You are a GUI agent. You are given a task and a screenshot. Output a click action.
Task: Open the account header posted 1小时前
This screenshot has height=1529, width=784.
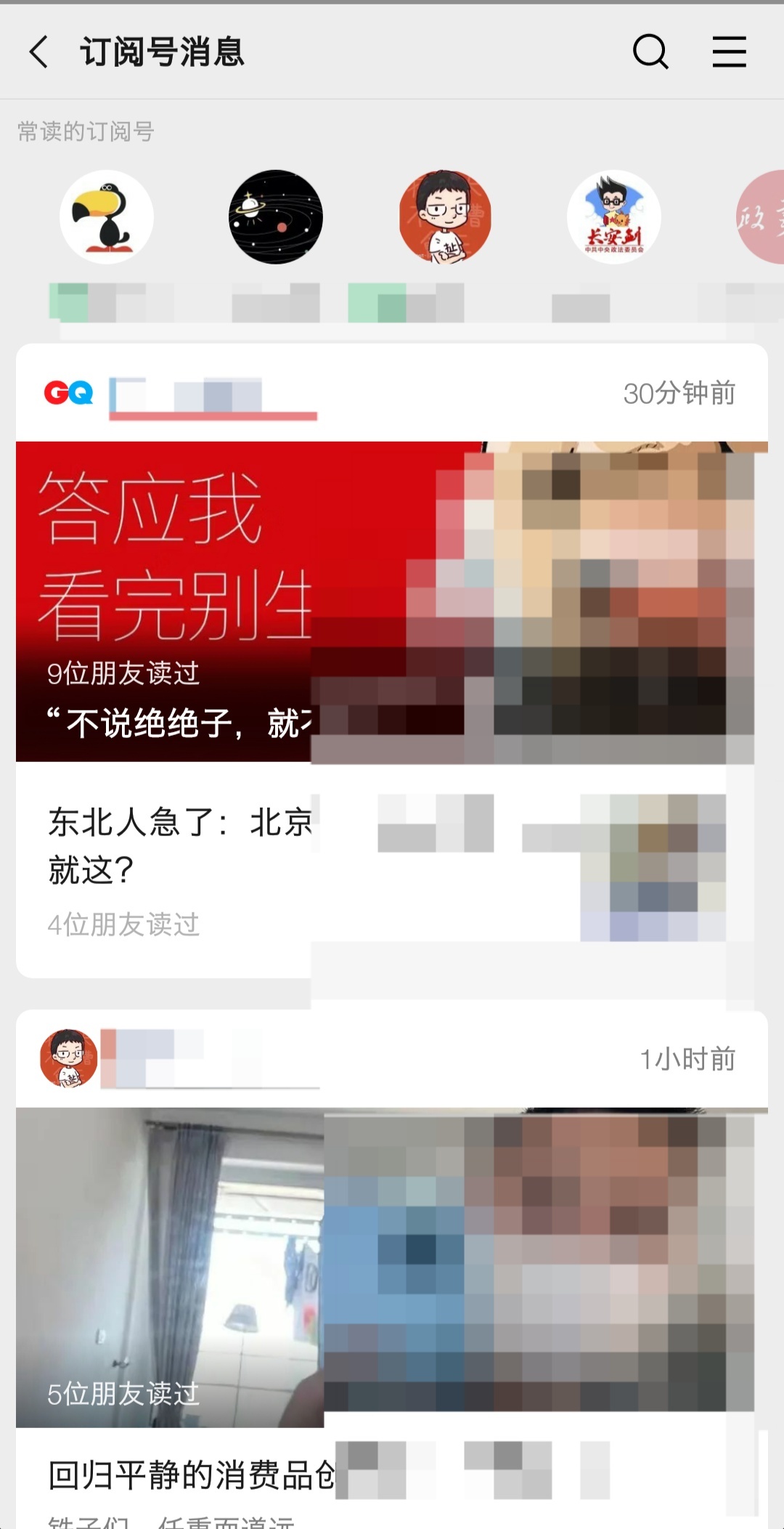coord(69,1058)
